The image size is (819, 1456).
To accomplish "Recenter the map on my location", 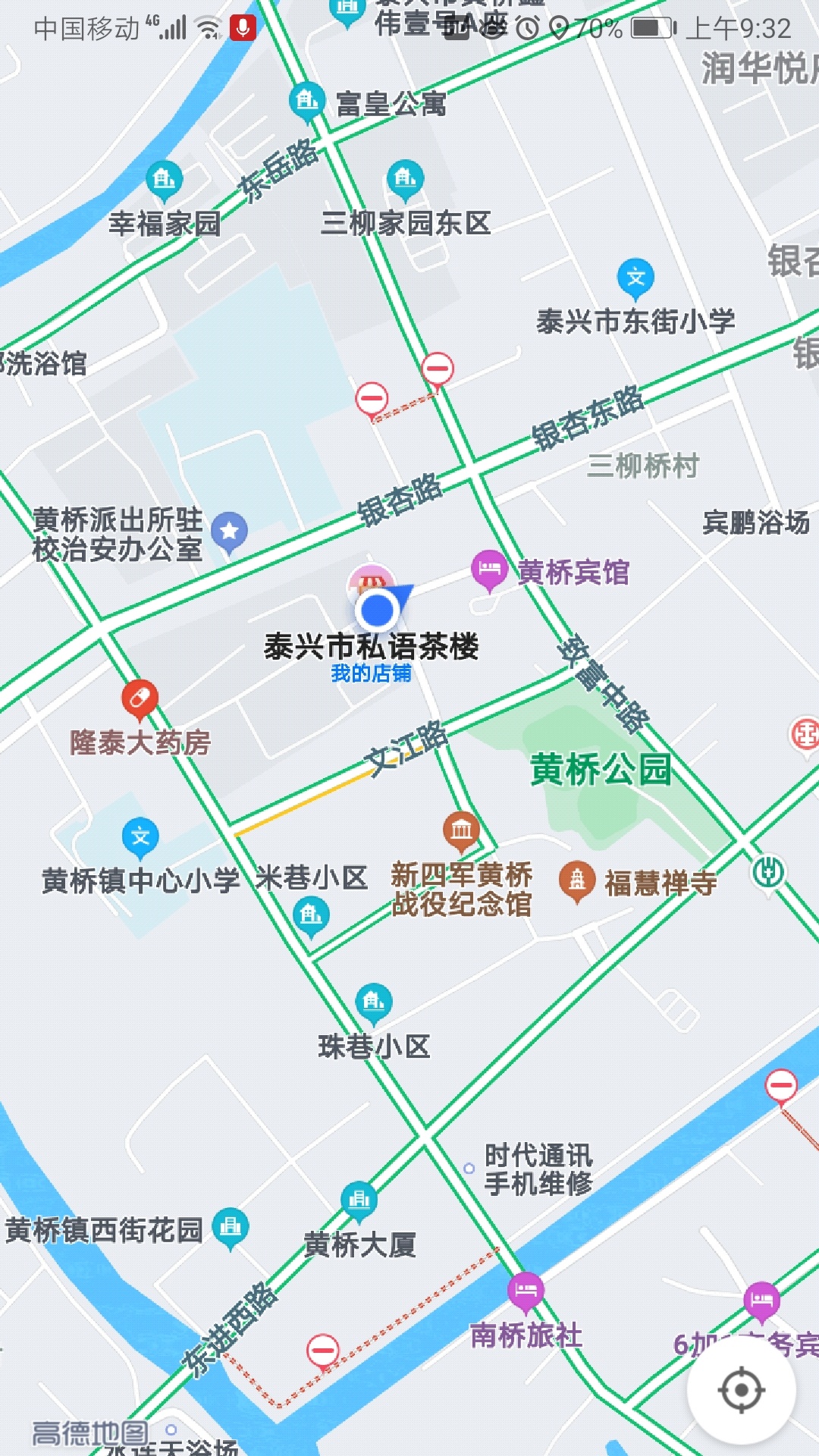I will click(x=741, y=1389).
